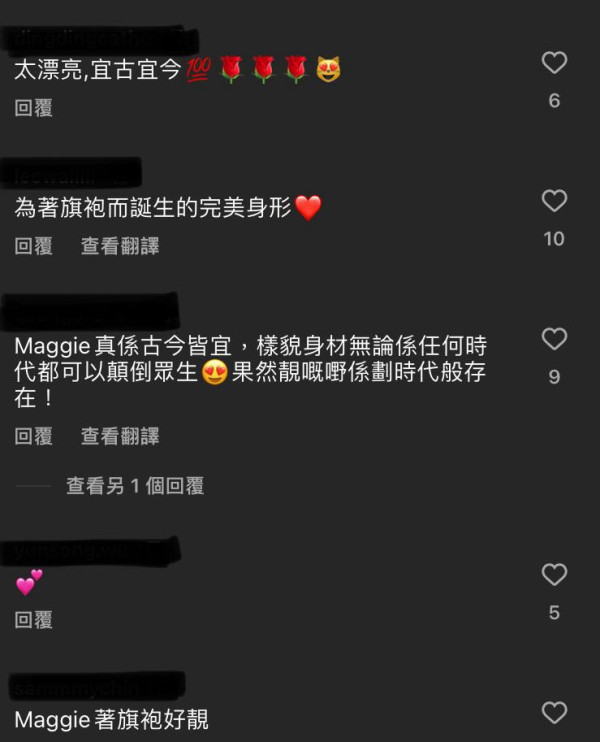Expand 查看另 1 個回覆
Screen dimensions: 600x742
pyautogui.click(x=134, y=486)
